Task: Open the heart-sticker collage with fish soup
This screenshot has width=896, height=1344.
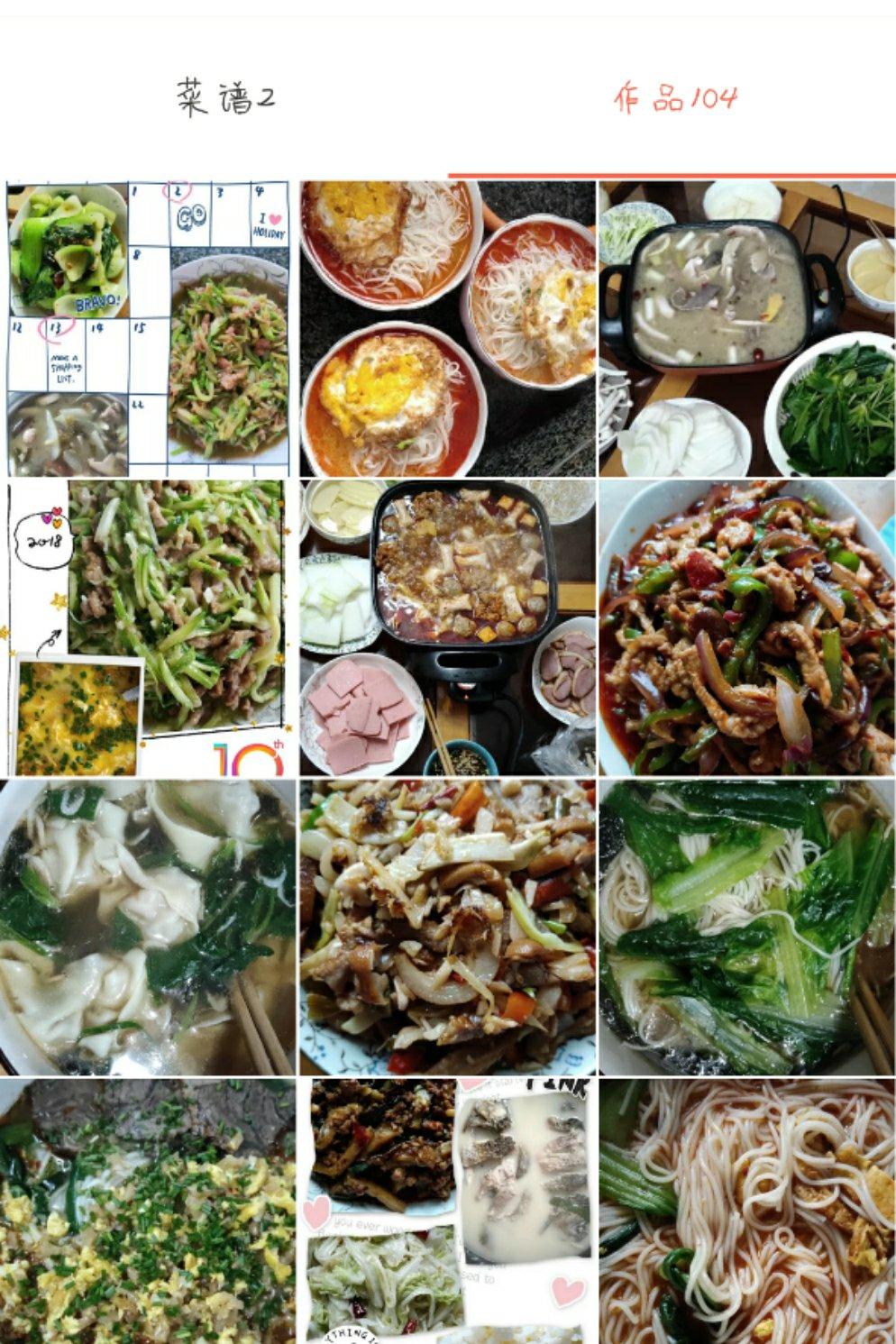Action: coord(447,1211)
